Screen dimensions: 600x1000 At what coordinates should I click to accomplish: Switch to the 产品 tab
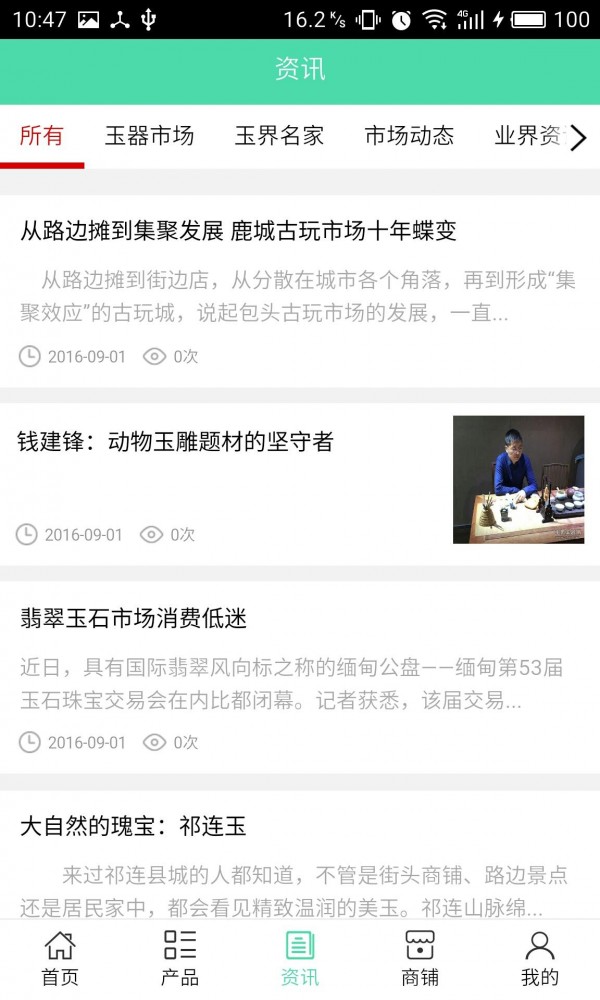click(x=180, y=958)
